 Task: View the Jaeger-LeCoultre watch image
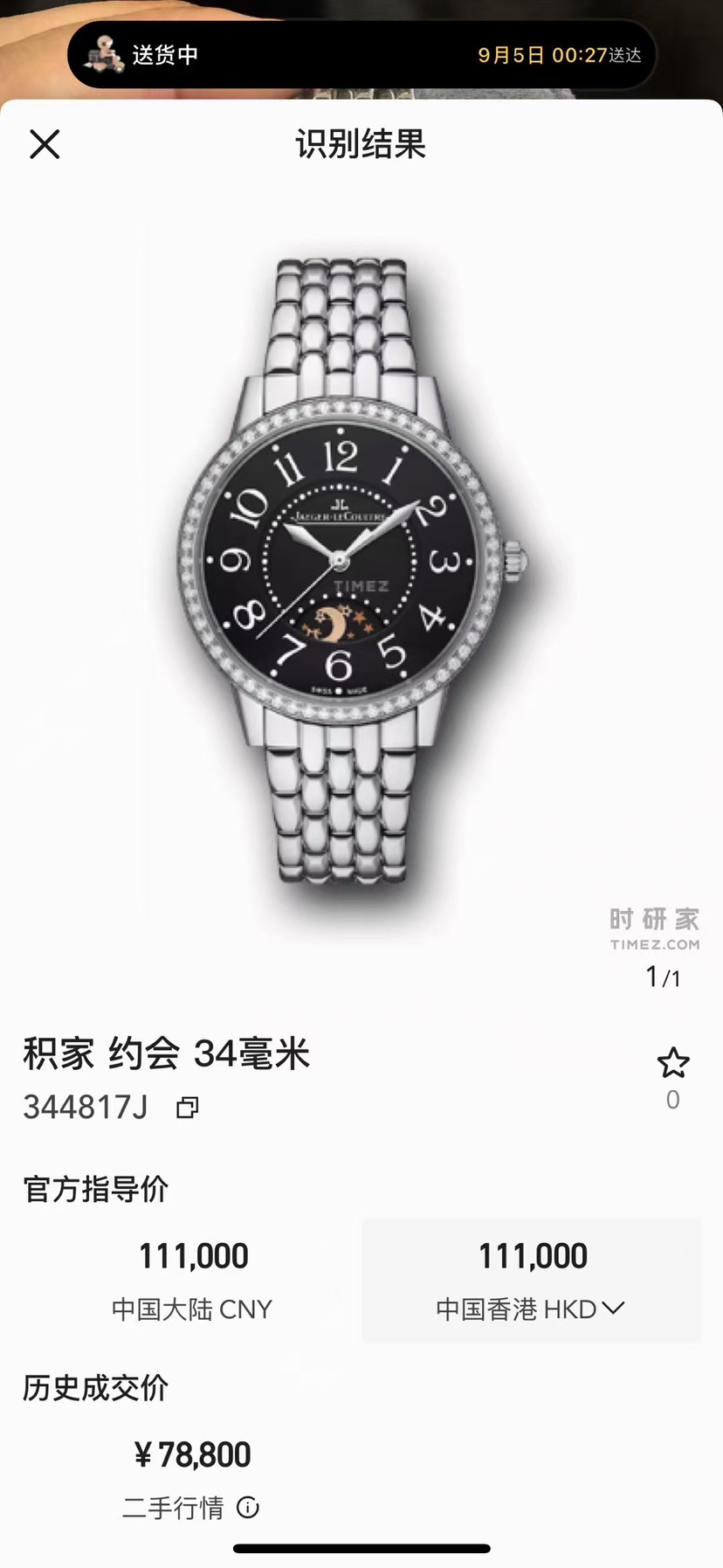coord(354,577)
